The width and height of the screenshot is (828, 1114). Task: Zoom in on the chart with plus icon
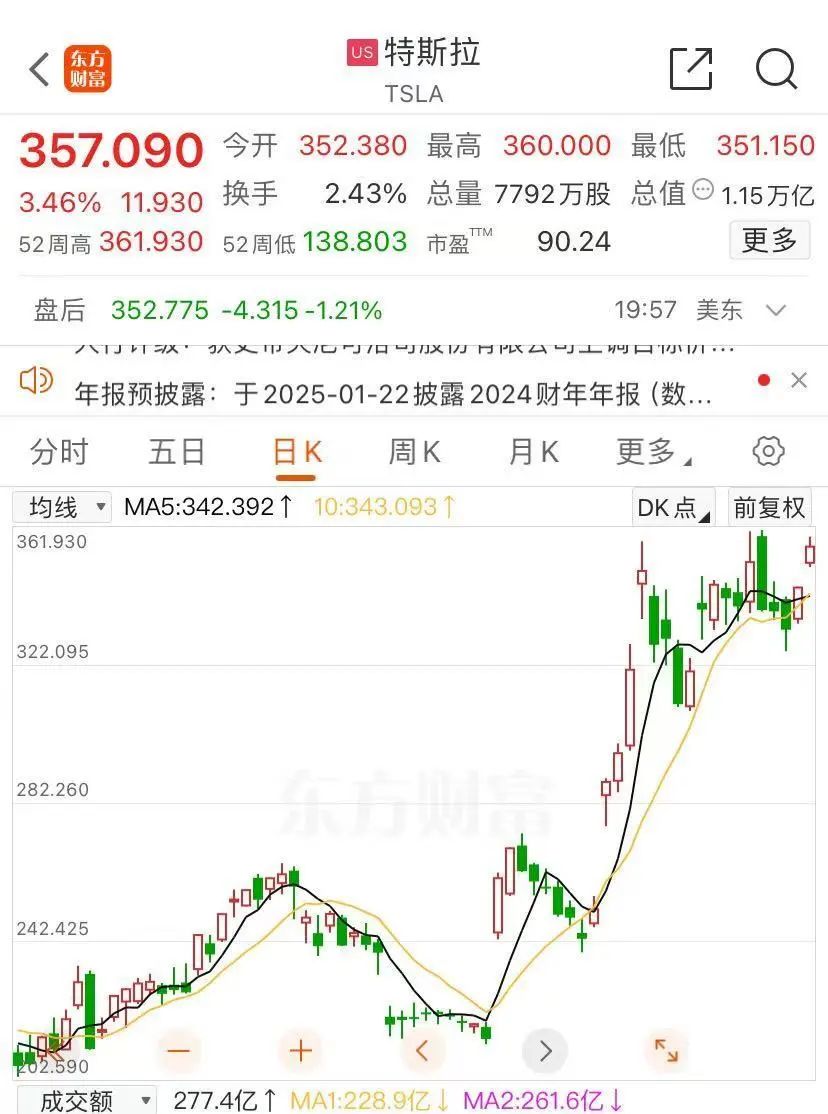[299, 1051]
